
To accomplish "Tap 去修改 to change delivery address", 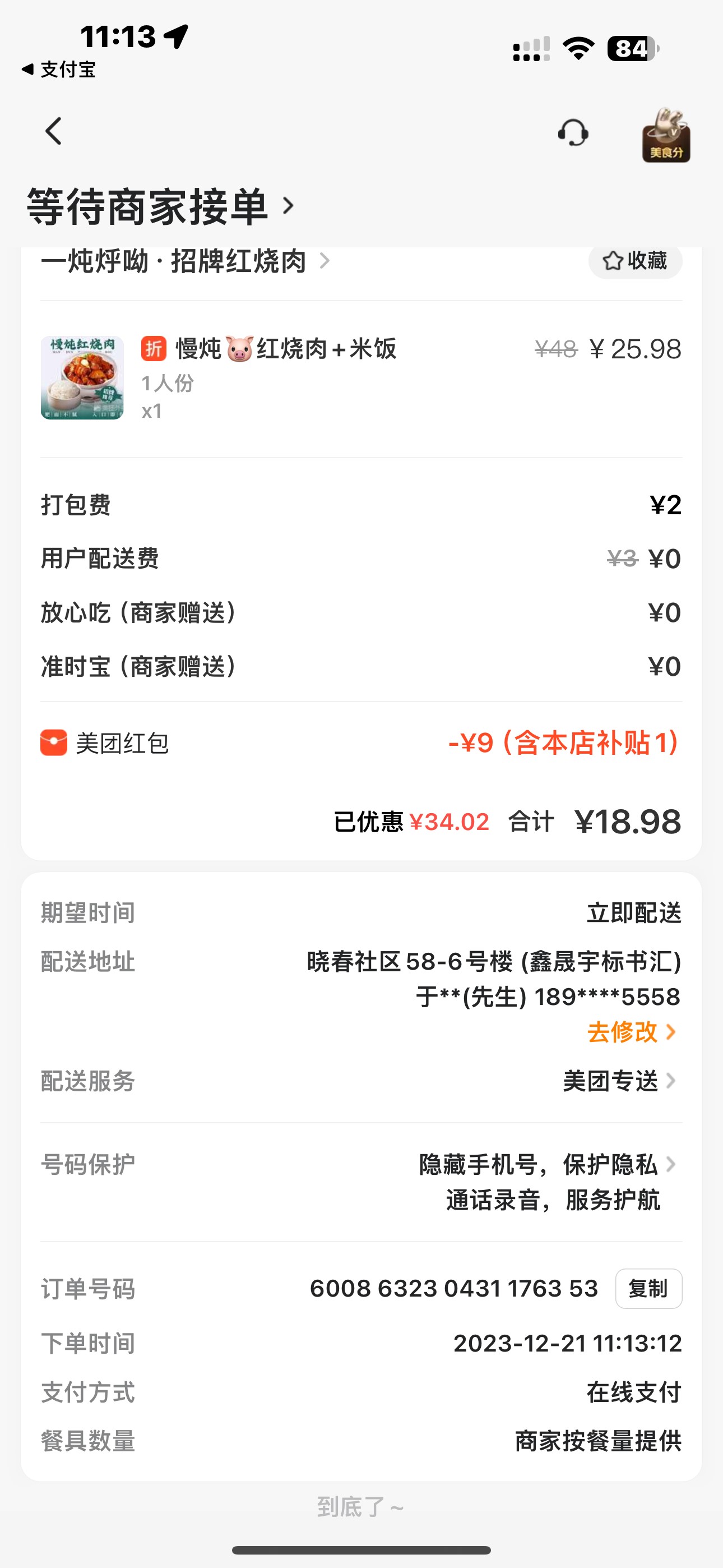I will pos(631,1032).
